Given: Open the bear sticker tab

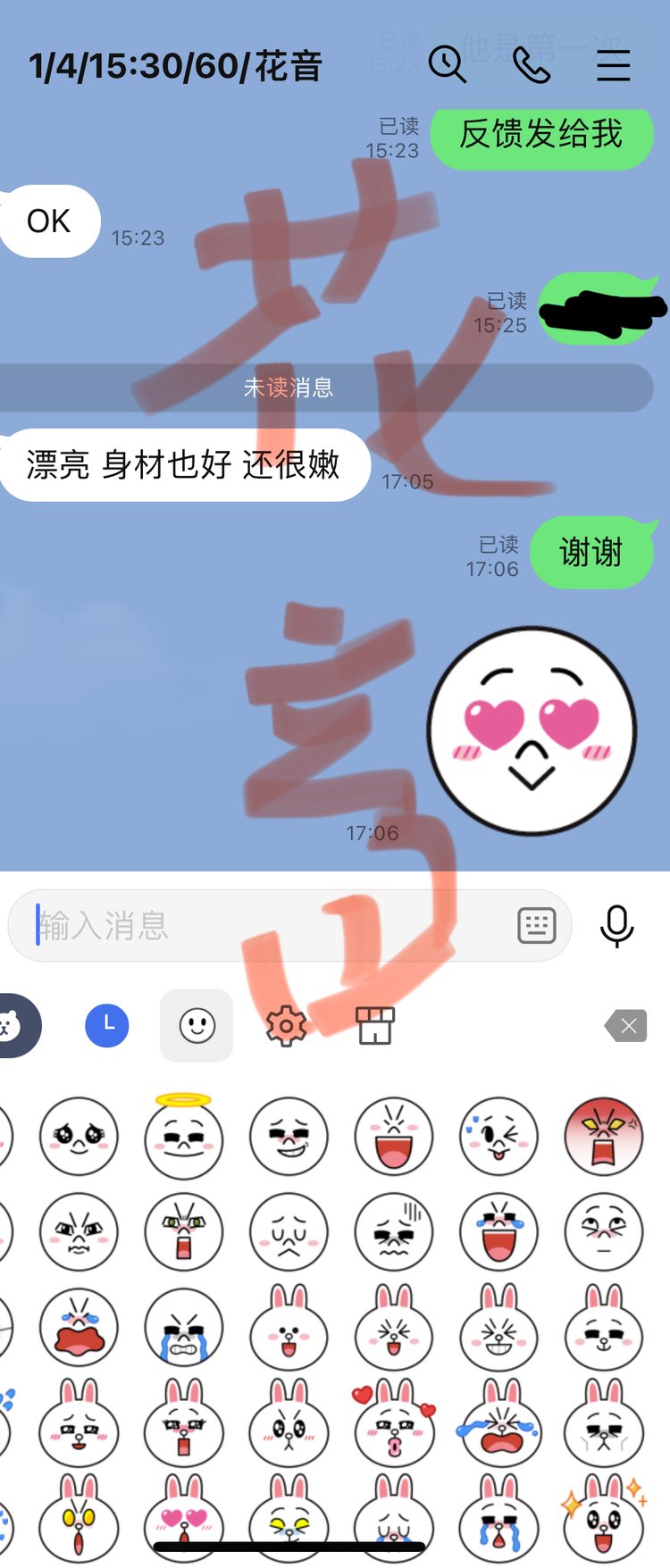Looking at the screenshot, I should pos(13,1025).
